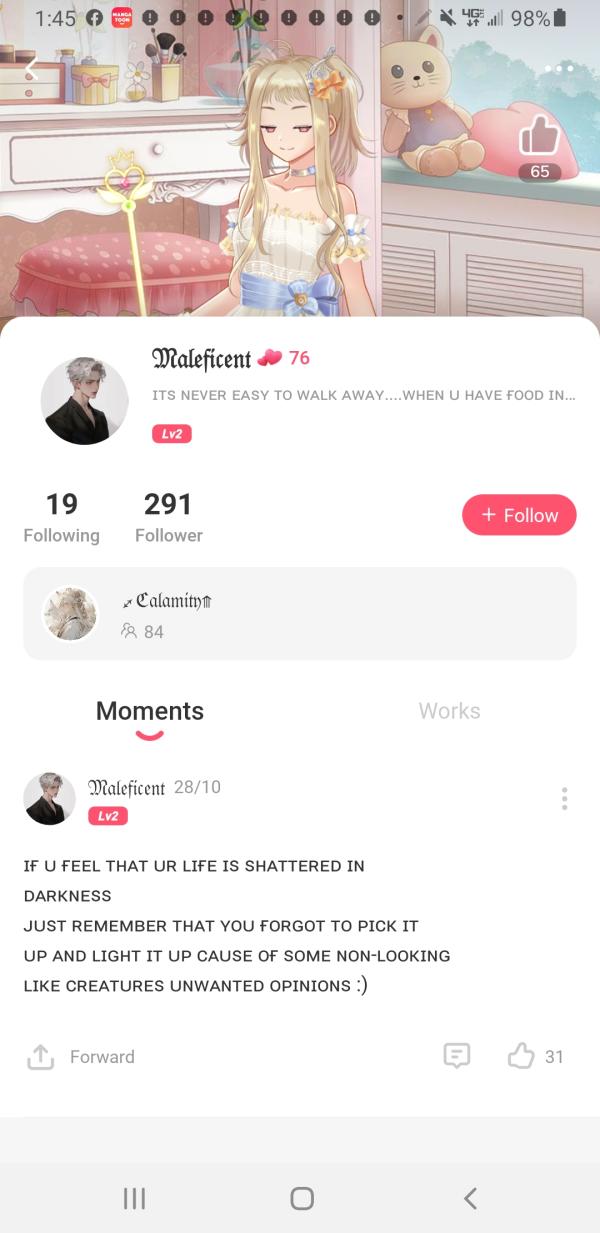The image size is (600, 1233).
Task: Forward the post about shattered life
Action: click(81, 1056)
